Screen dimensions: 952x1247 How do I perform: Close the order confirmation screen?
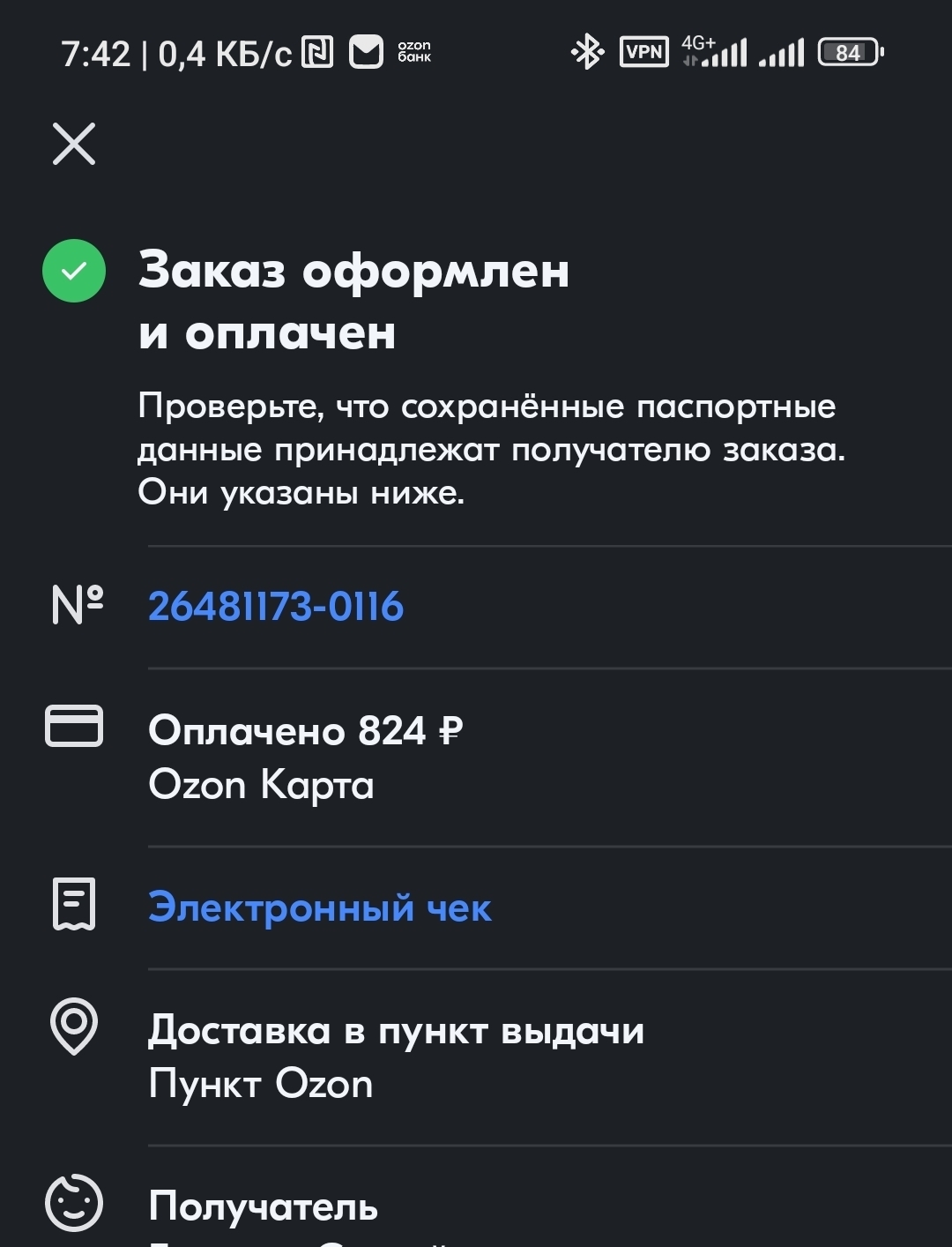74,144
